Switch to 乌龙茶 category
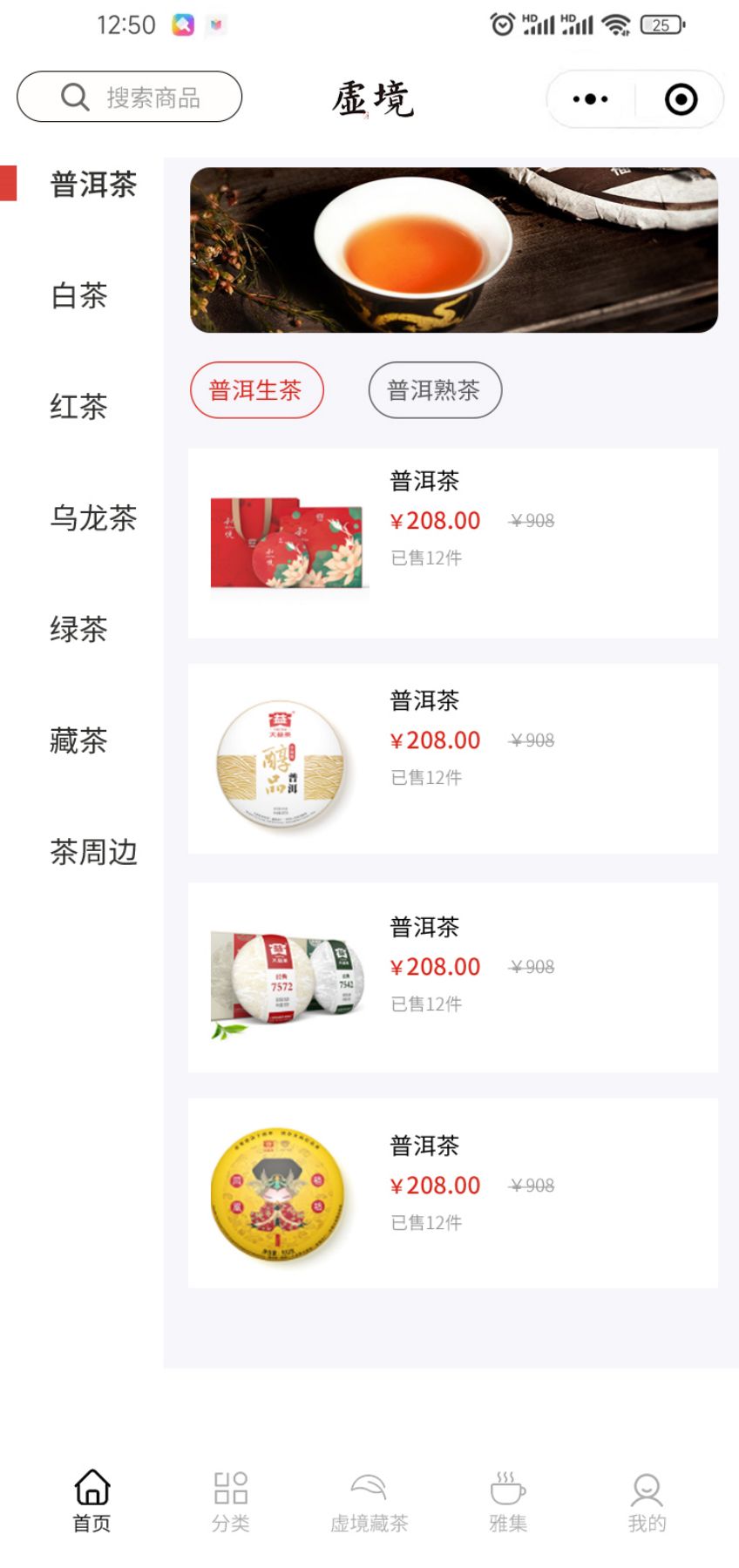This screenshot has width=739, height=1568. (x=93, y=517)
